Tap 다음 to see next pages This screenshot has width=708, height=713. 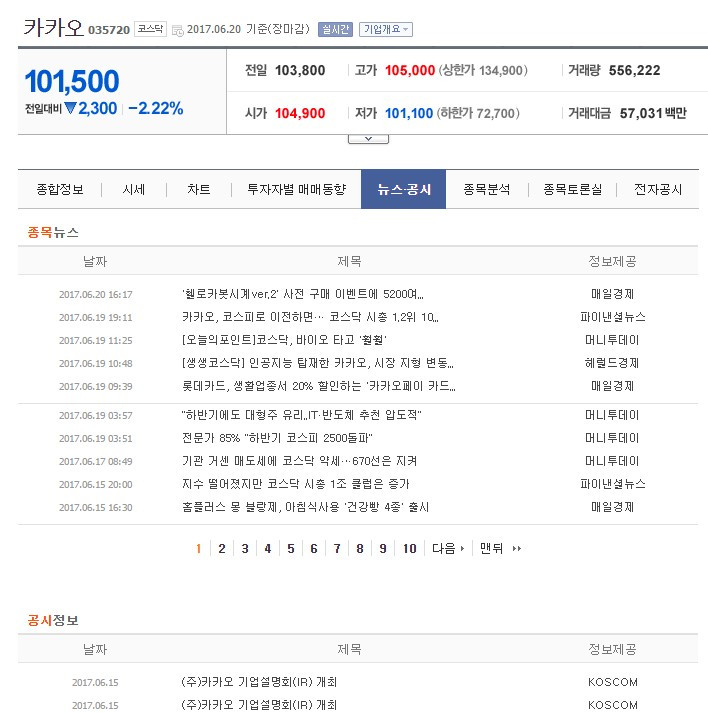click(448, 548)
